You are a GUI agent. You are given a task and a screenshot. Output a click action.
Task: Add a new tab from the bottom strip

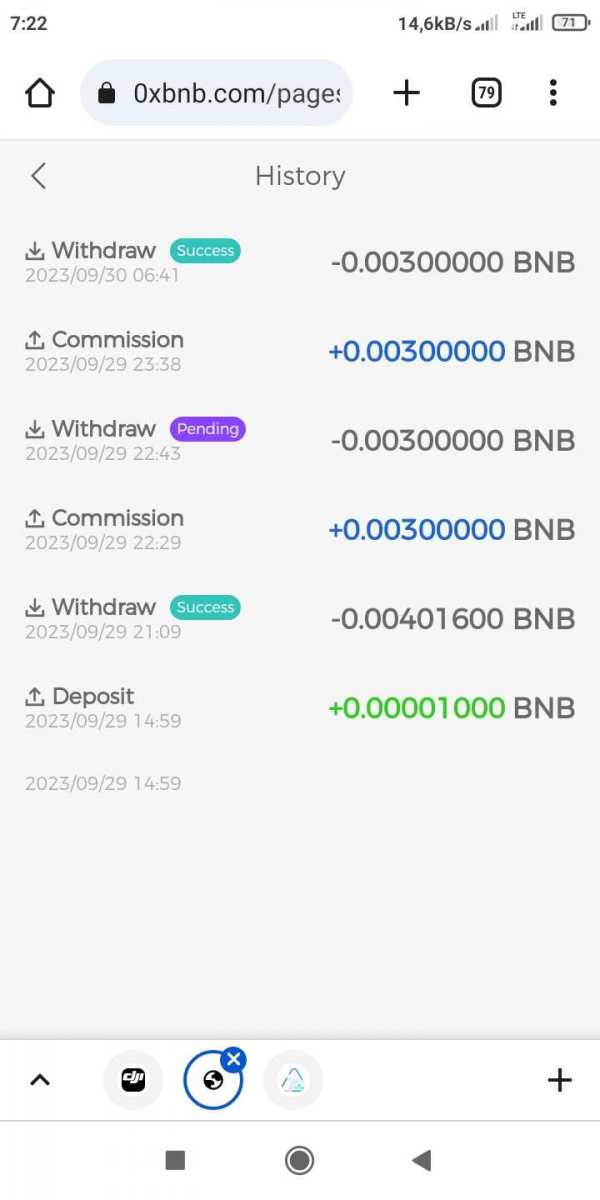pos(559,1080)
